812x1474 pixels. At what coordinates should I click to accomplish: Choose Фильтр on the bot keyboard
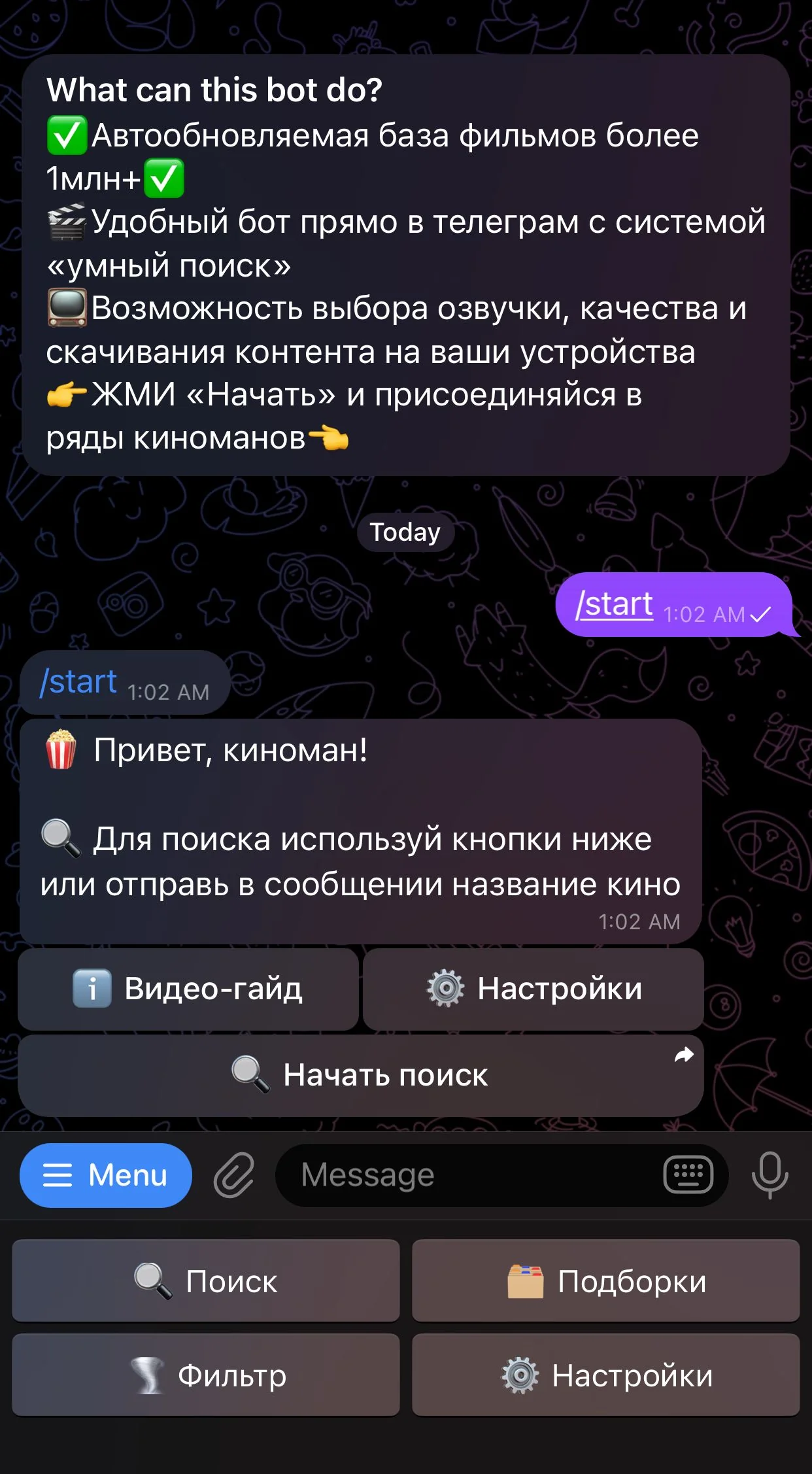click(x=206, y=1375)
